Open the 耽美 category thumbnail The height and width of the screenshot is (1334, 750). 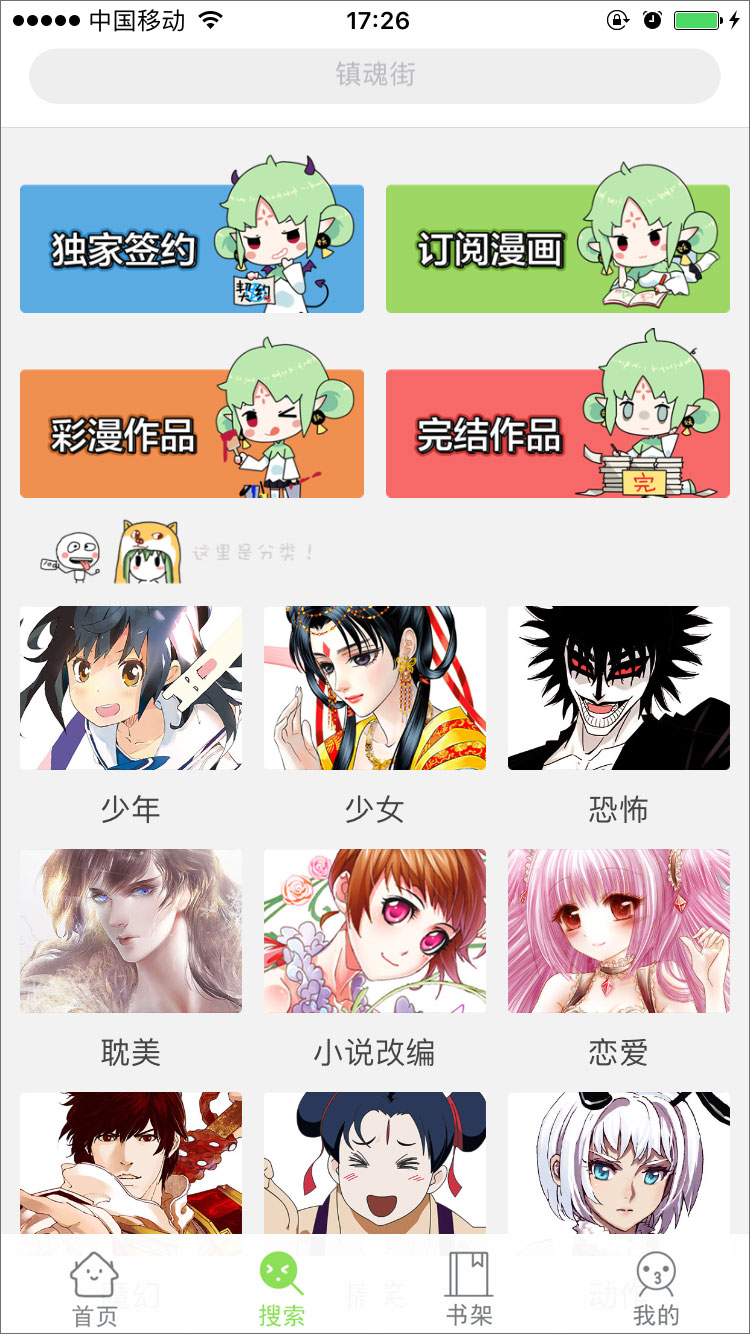coord(131,931)
